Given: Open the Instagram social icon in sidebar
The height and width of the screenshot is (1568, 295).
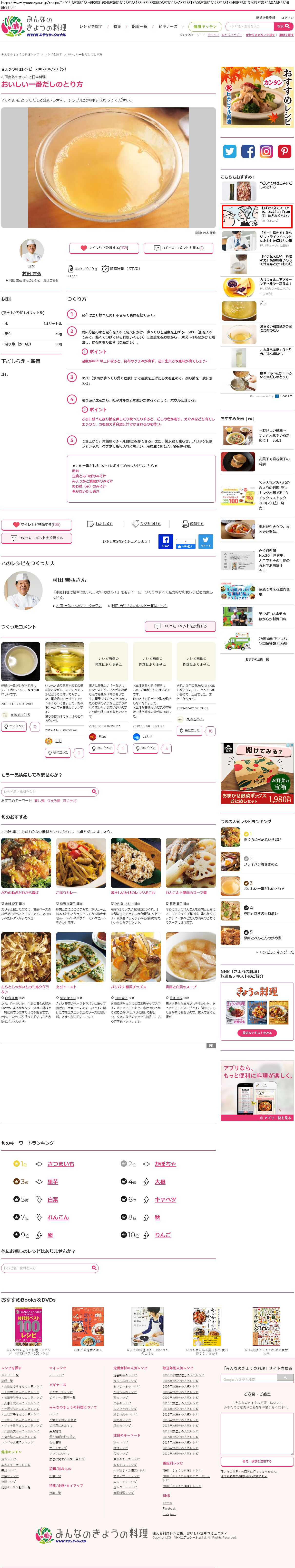Looking at the screenshot, I should (x=266, y=151).
